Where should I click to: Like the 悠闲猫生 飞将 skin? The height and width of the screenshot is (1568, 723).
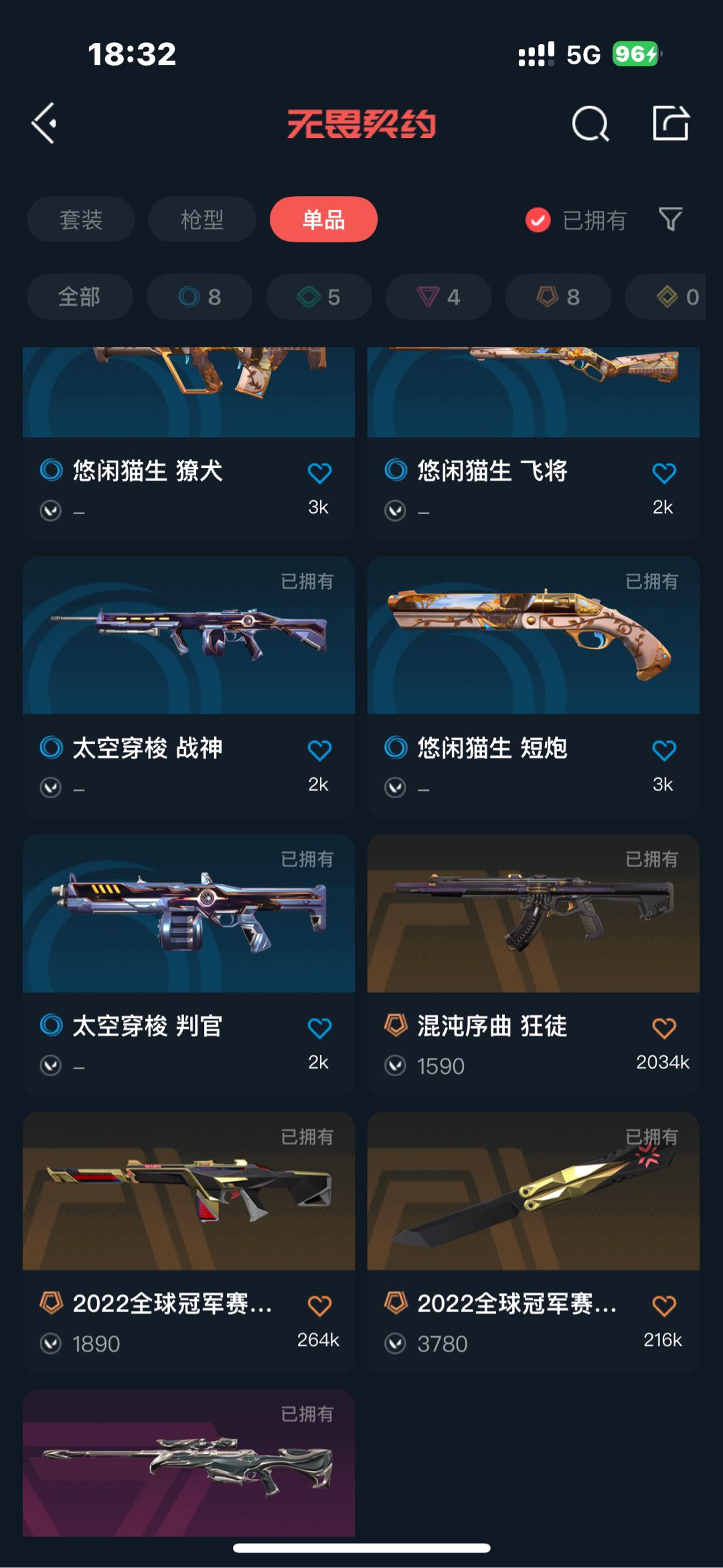click(x=663, y=473)
